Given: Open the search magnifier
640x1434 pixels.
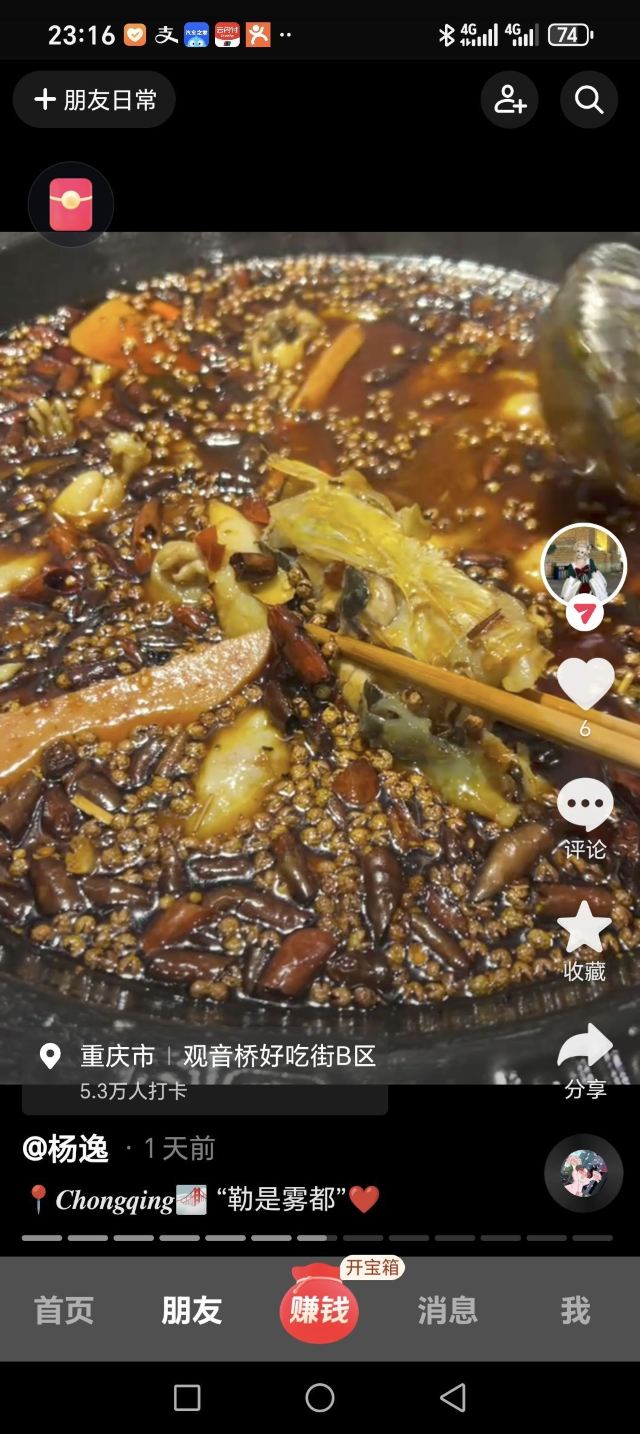Looking at the screenshot, I should click(x=589, y=100).
